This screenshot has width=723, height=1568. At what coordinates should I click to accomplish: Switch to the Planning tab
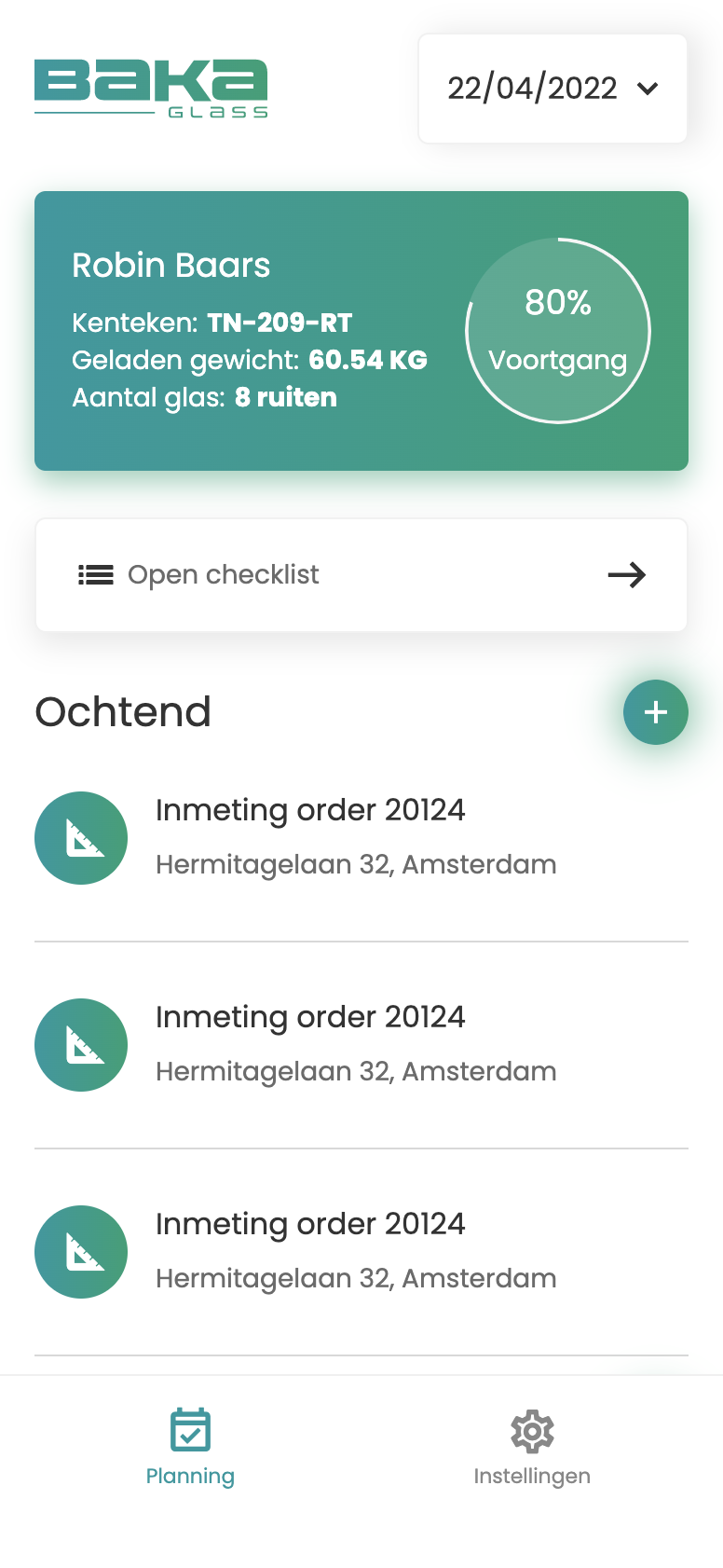click(190, 1447)
